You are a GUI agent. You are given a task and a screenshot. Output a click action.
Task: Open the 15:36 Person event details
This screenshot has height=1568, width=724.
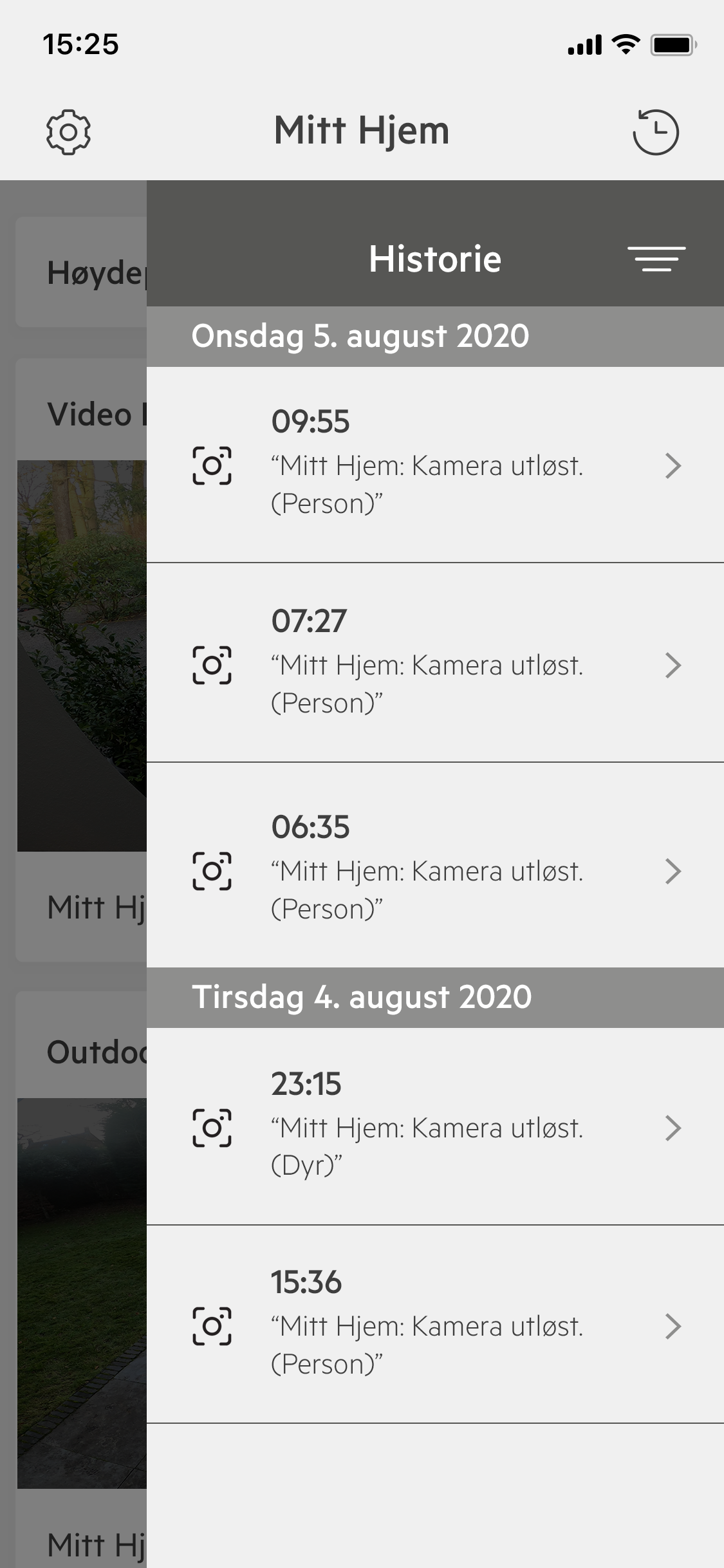click(x=673, y=1327)
